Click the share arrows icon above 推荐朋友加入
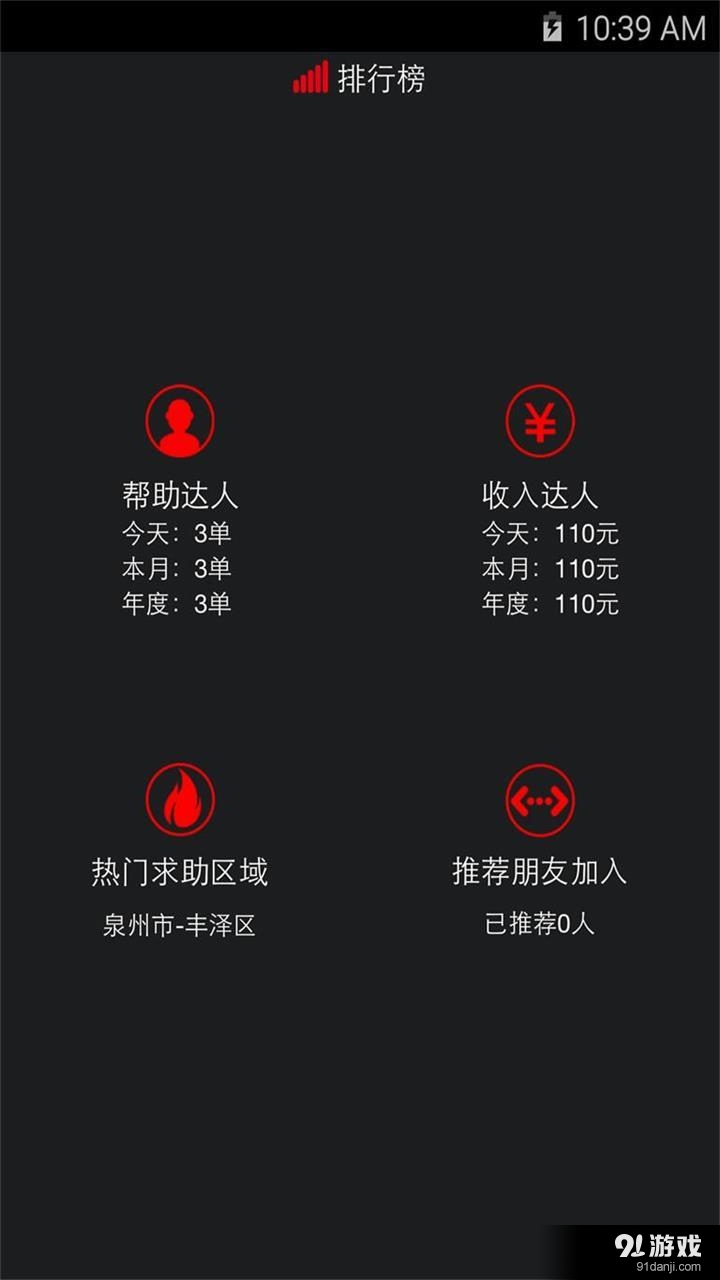This screenshot has height=1280, width=720. click(x=540, y=798)
